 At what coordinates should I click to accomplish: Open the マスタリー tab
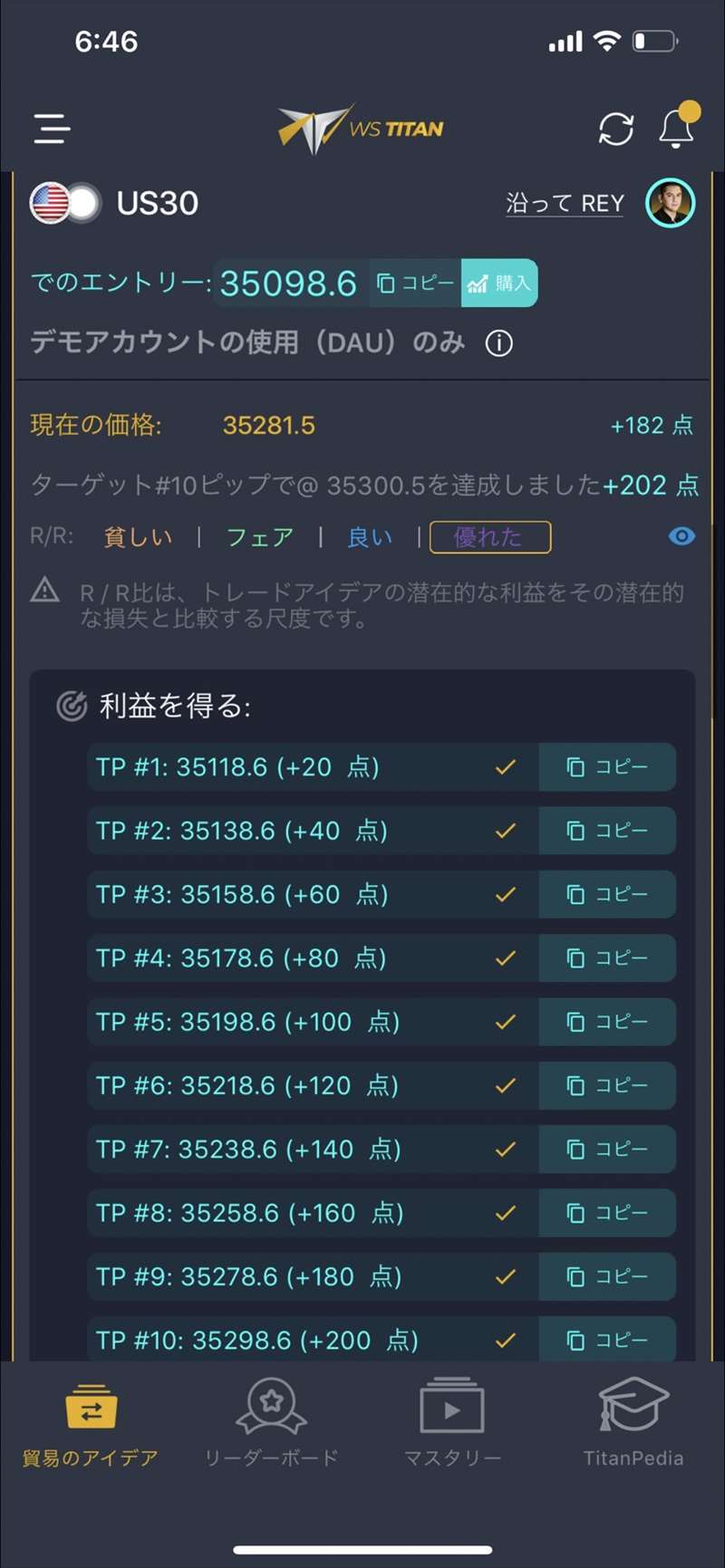coord(452,1425)
